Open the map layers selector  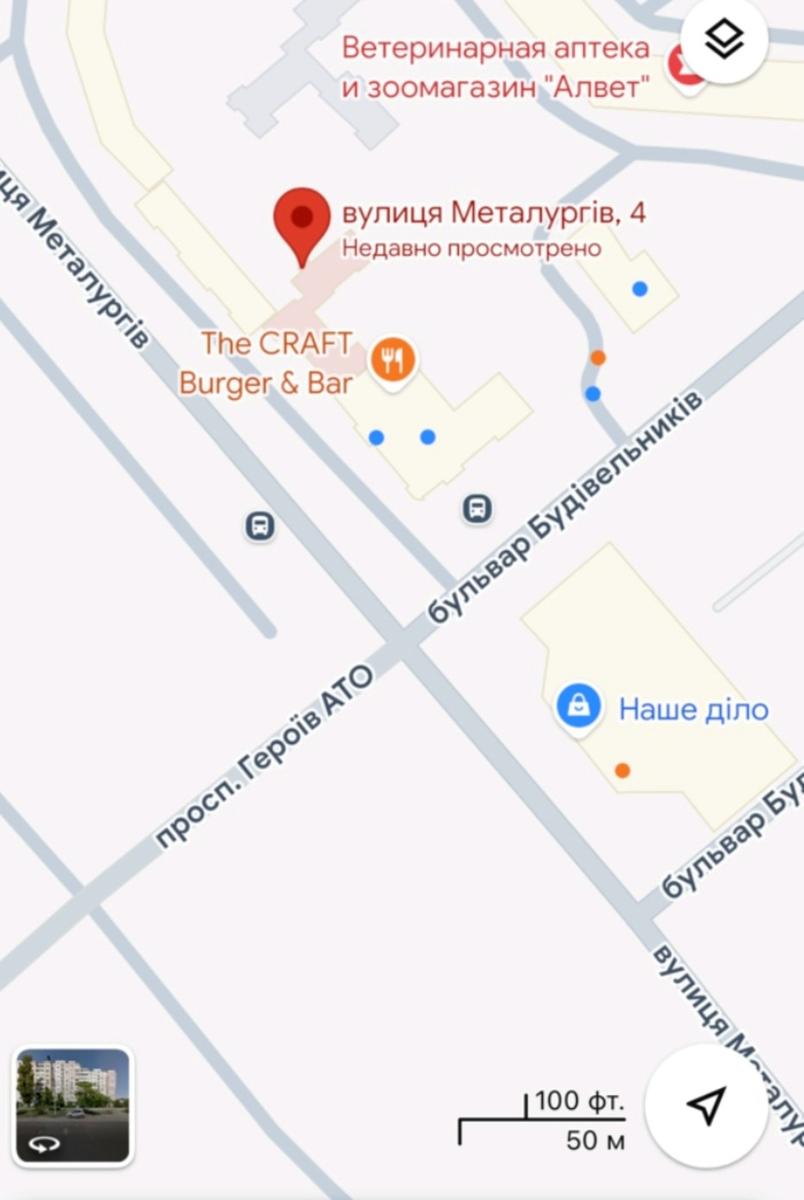click(x=724, y=40)
